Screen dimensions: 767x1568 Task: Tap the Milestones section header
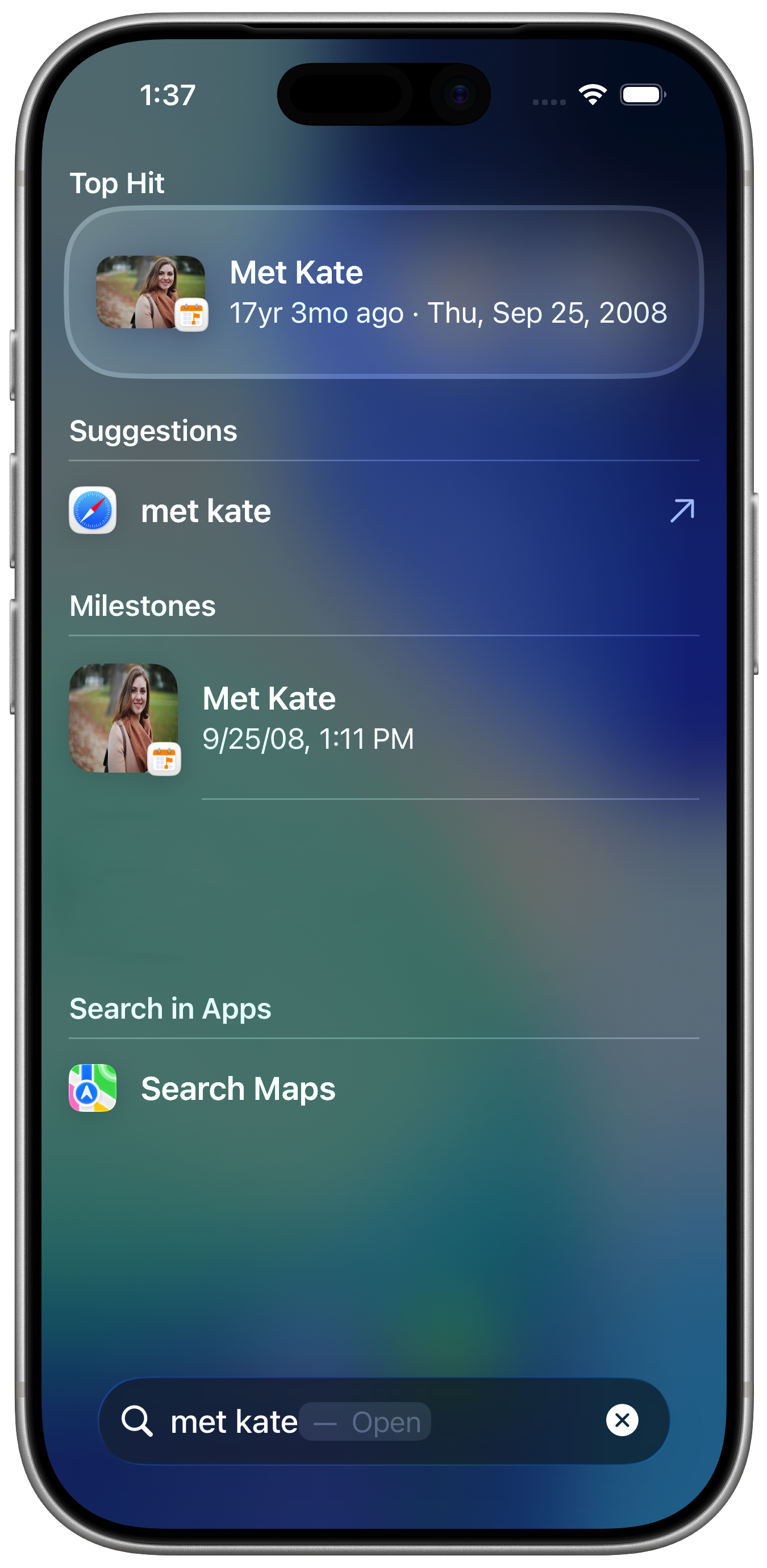point(143,606)
